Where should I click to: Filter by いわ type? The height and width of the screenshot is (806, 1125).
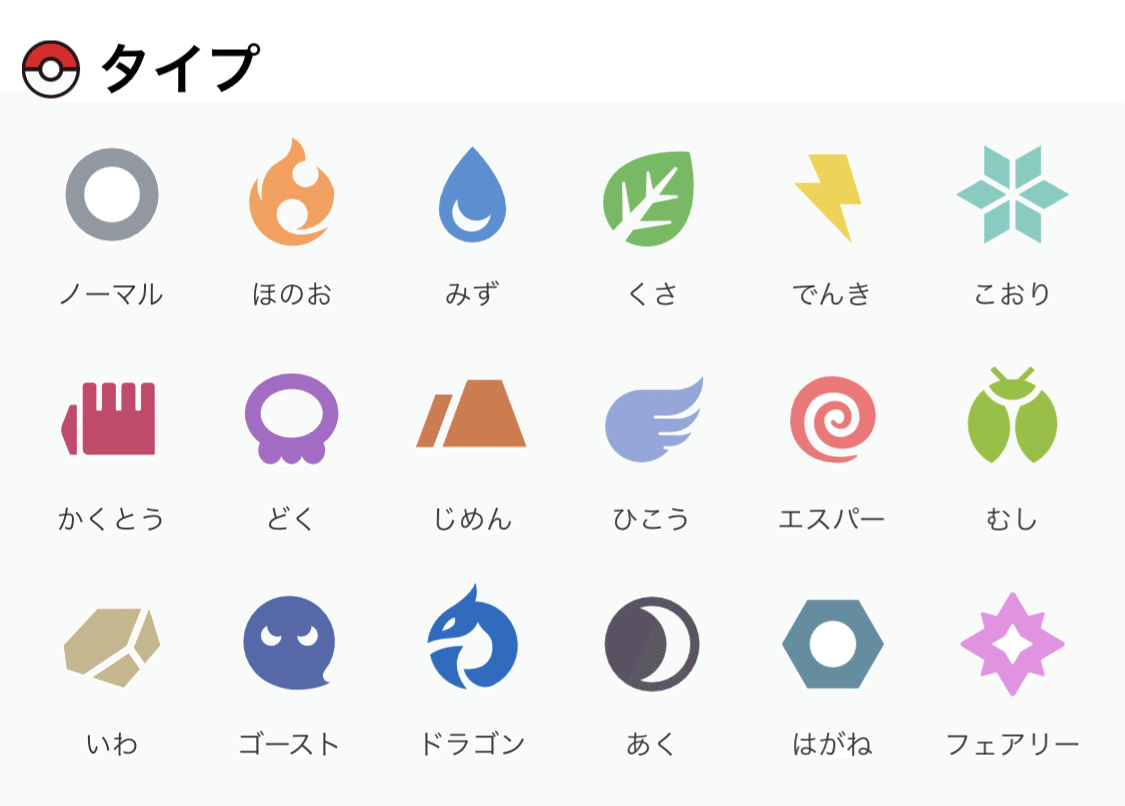pyautogui.click(x=112, y=645)
